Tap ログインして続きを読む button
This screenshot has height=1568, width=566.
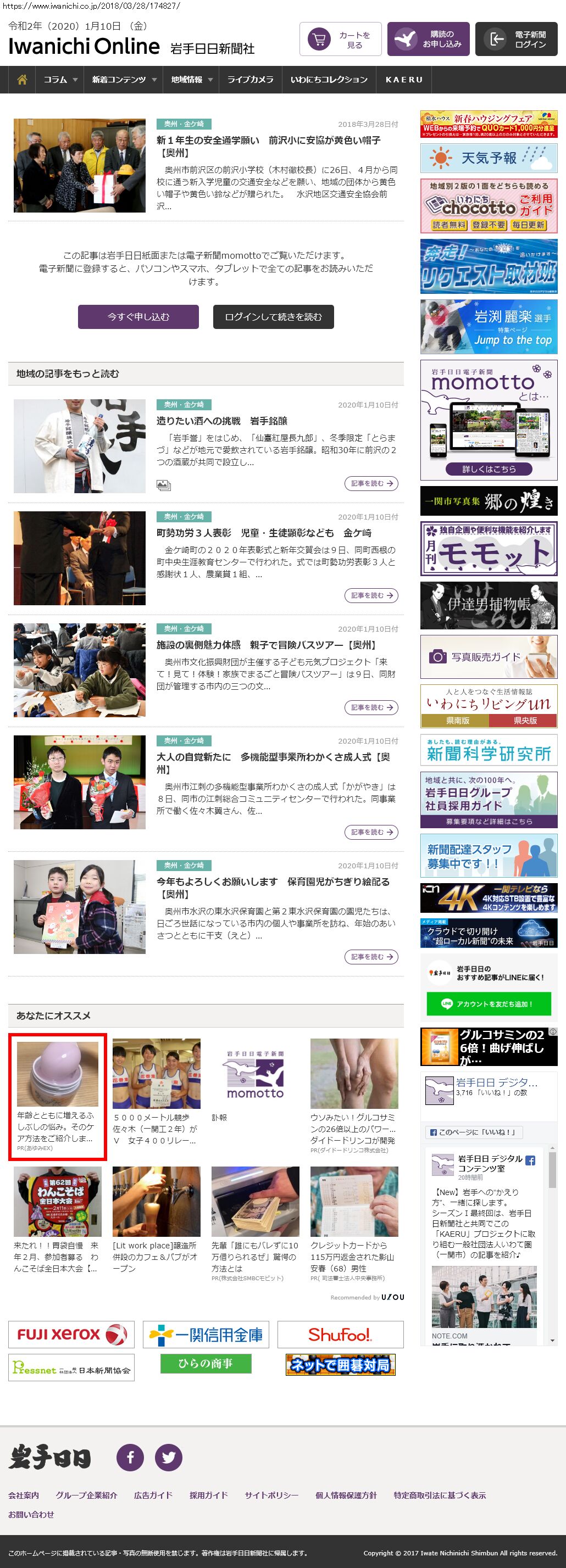pyautogui.click(x=273, y=316)
